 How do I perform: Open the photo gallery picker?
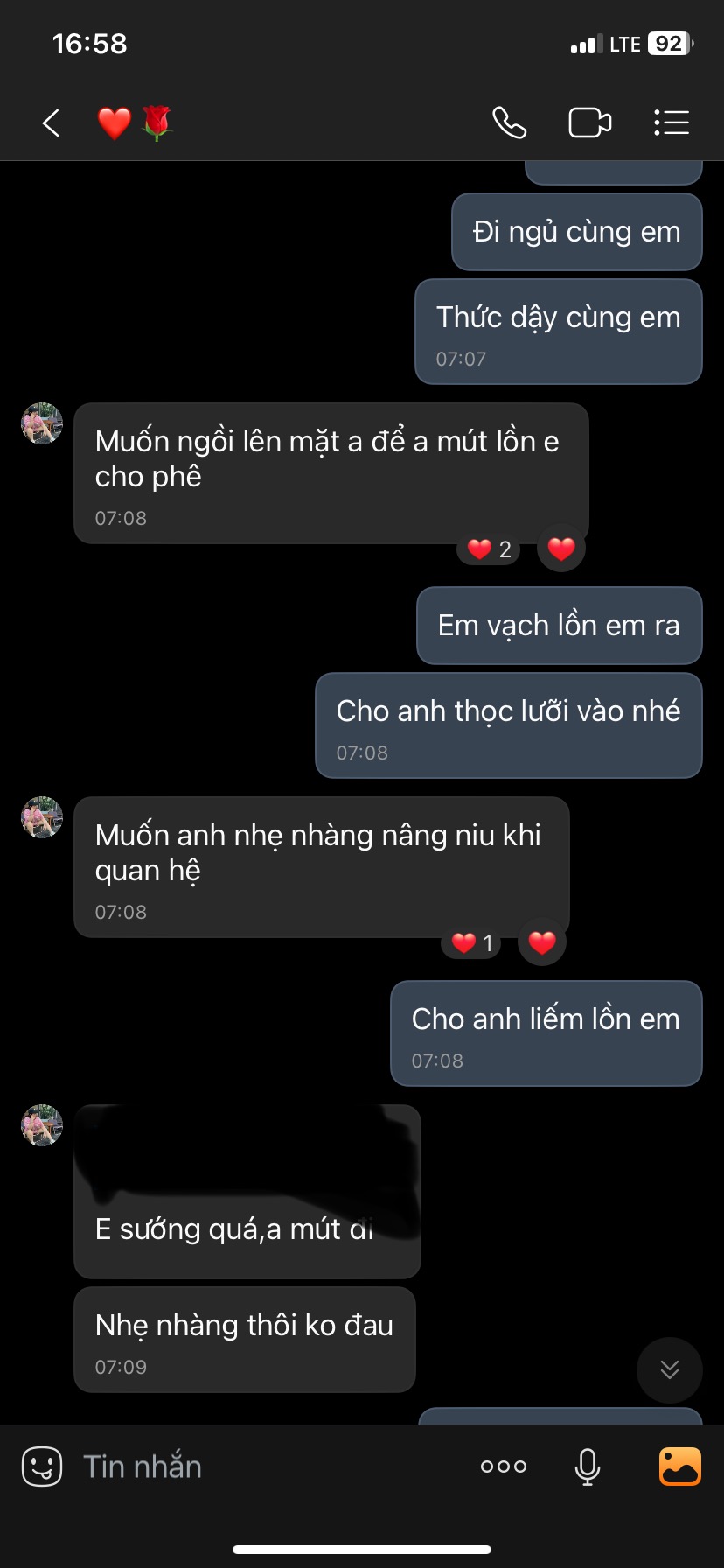[679, 1466]
